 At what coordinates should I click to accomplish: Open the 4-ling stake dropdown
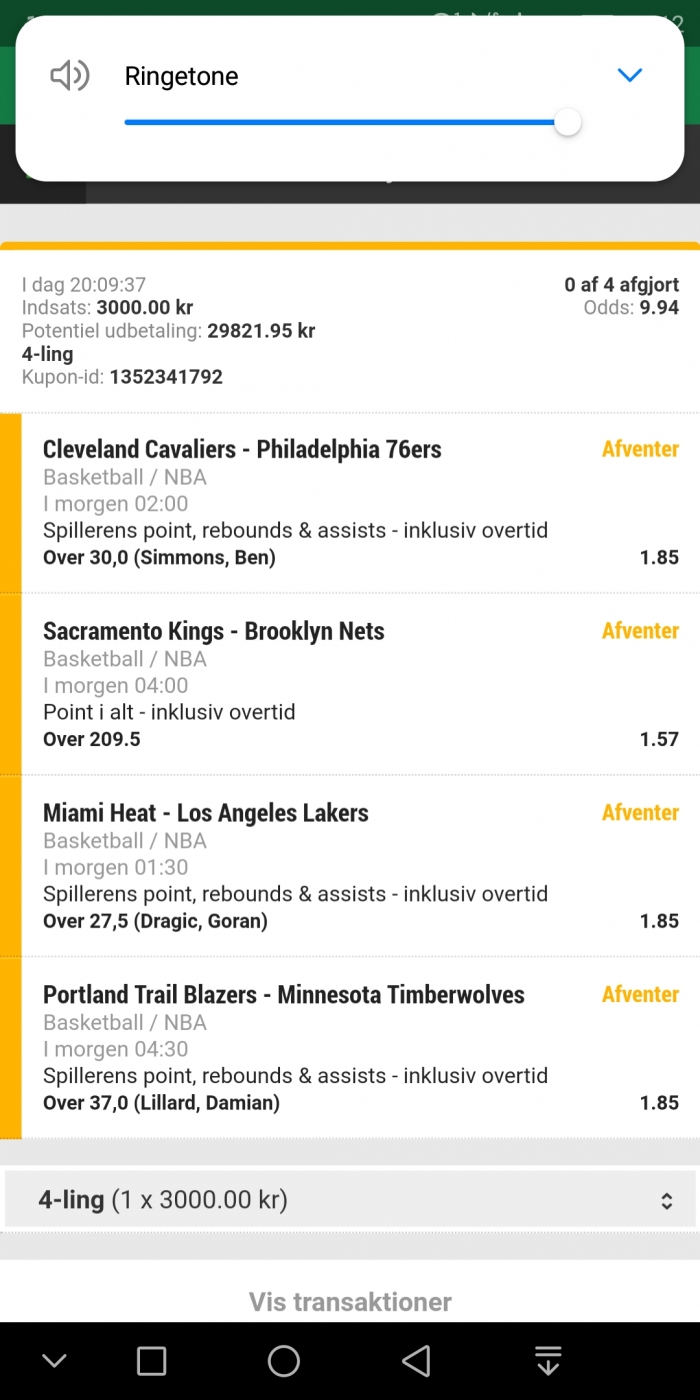point(350,1199)
